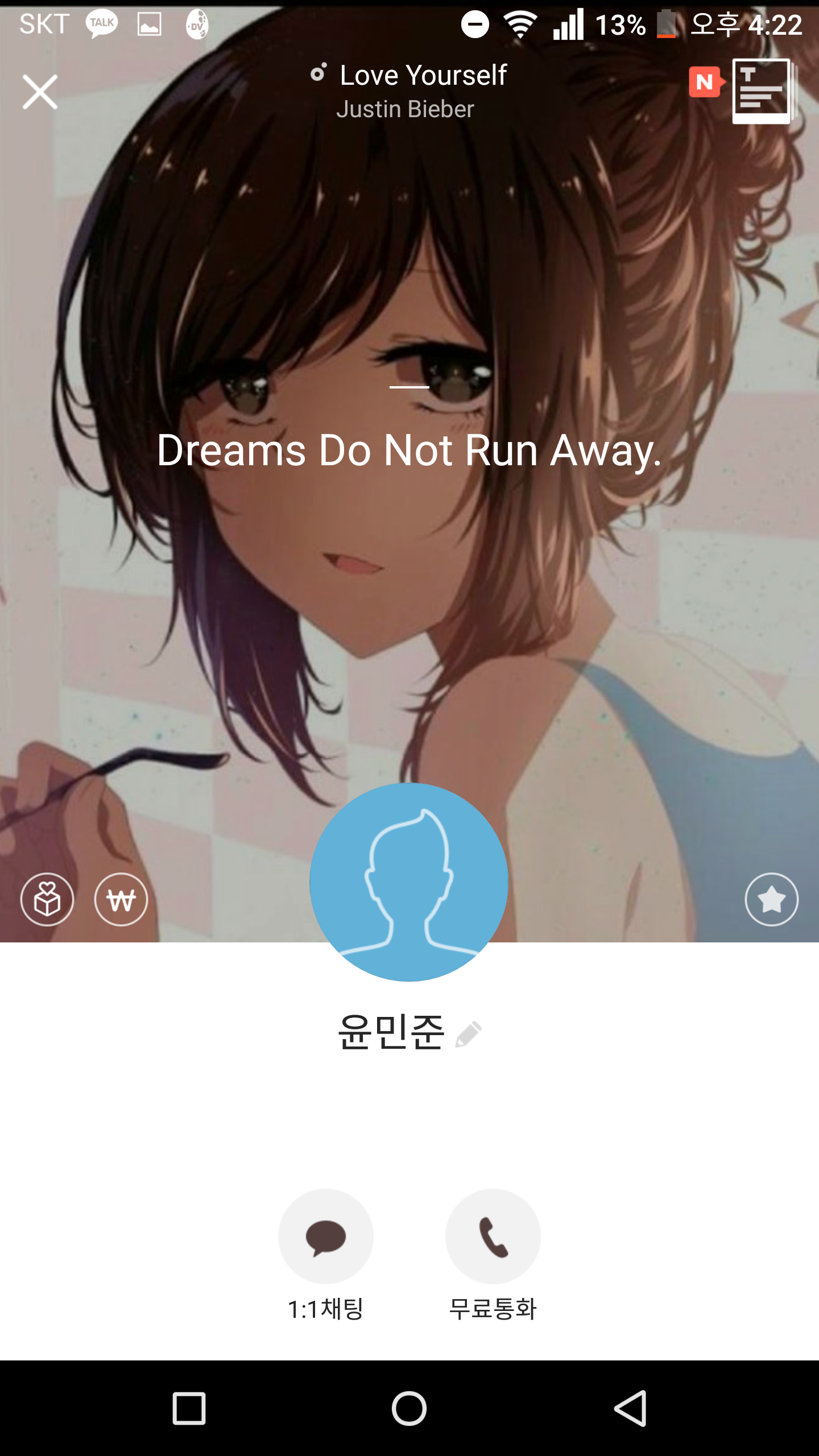
Task: View the profile picture
Action: click(408, 882)
